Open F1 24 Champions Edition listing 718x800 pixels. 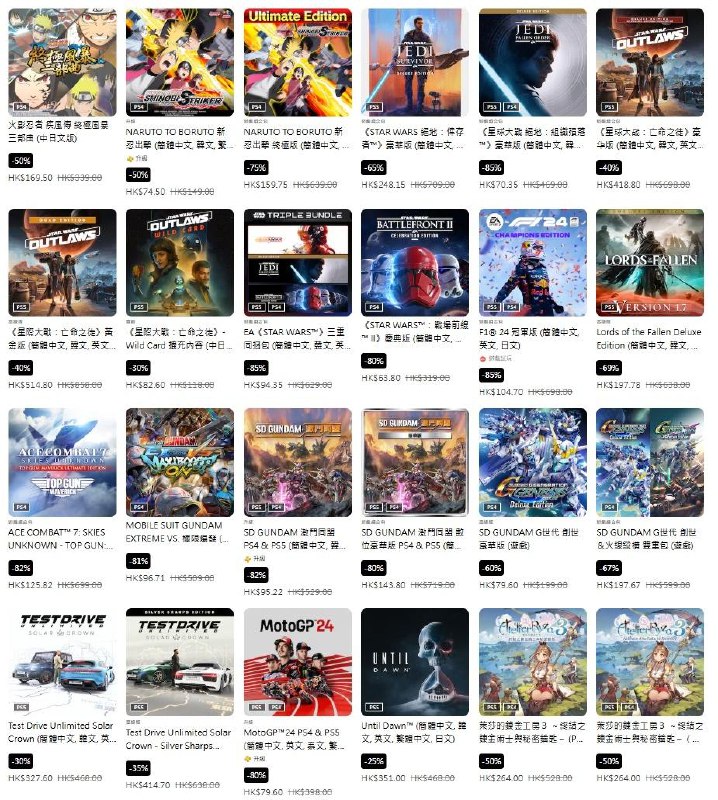(x=532, y=262)
